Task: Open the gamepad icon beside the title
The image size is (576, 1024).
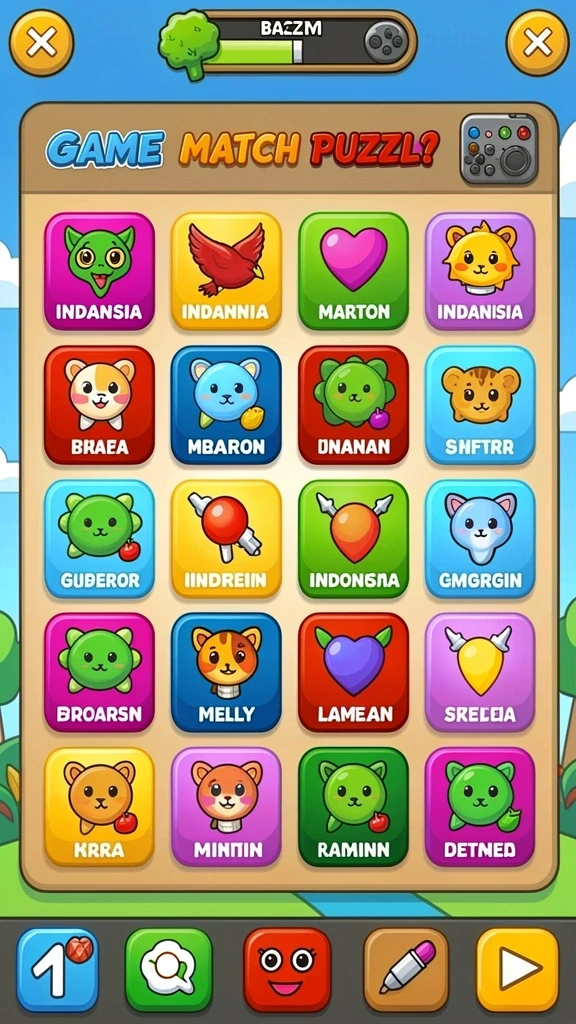Action: pyautogui.click(x=499, y=149)
